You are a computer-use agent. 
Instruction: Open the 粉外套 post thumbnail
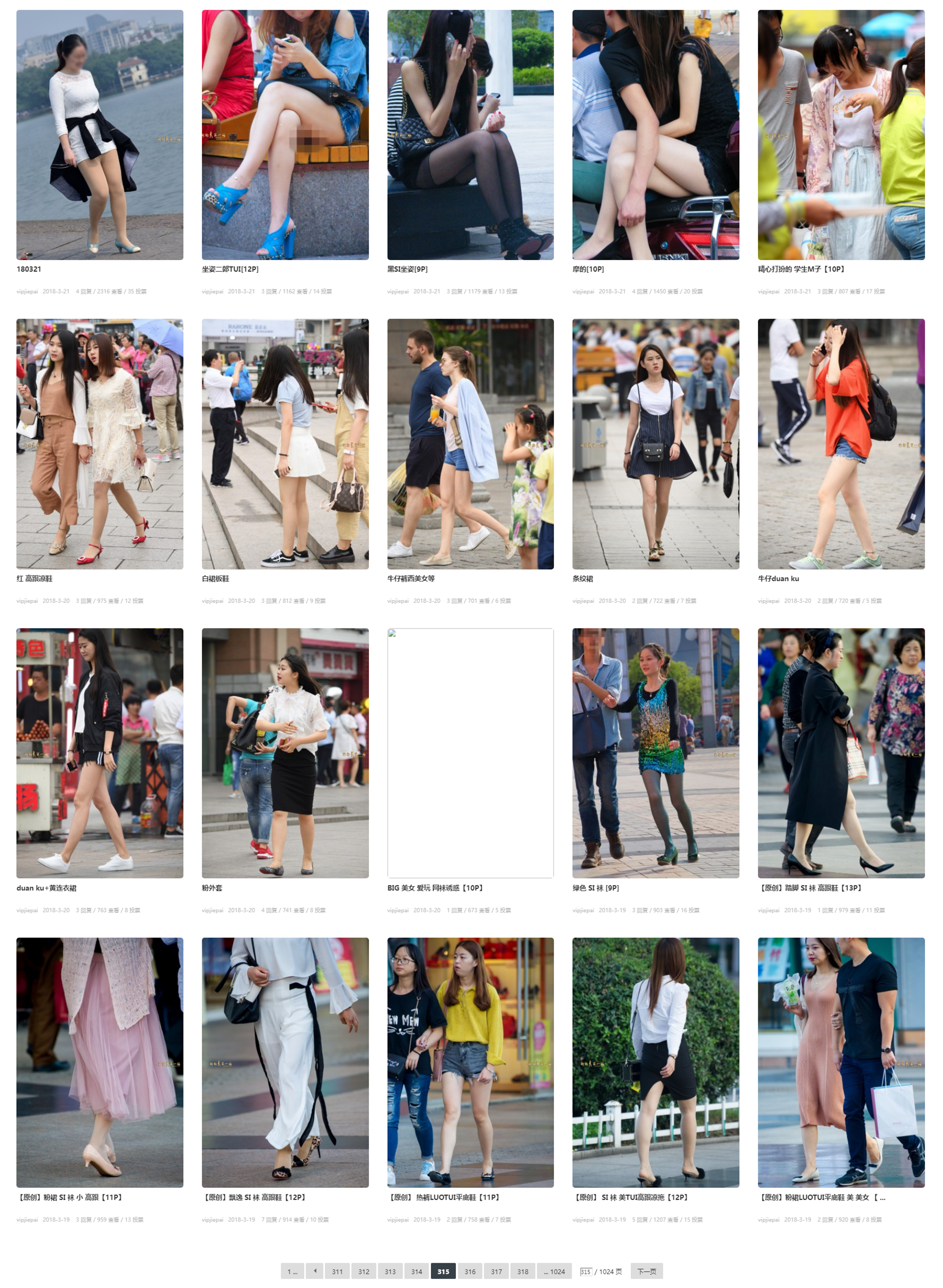click(285, 753)
